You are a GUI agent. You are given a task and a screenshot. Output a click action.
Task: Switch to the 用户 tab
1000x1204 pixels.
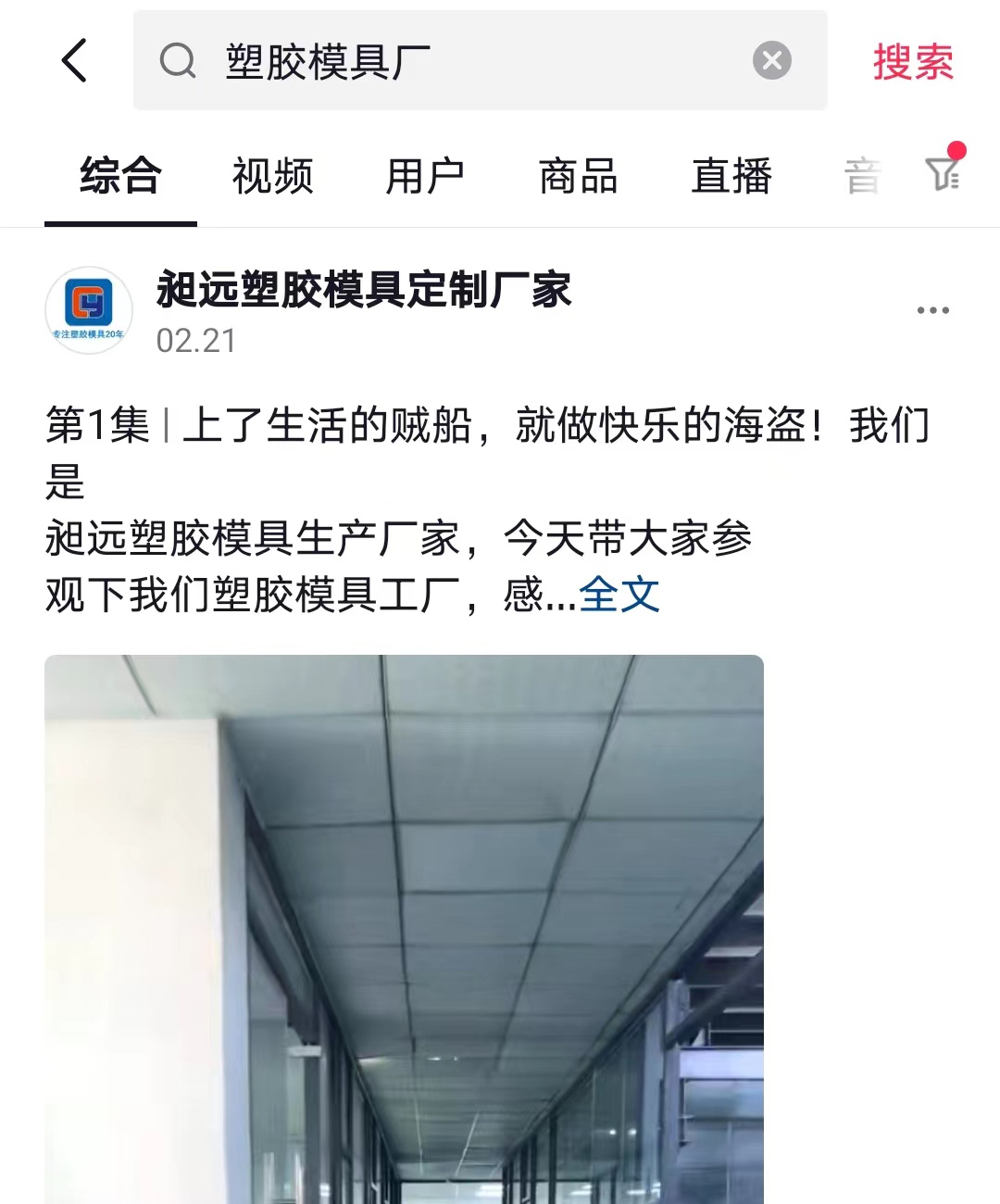425,176
